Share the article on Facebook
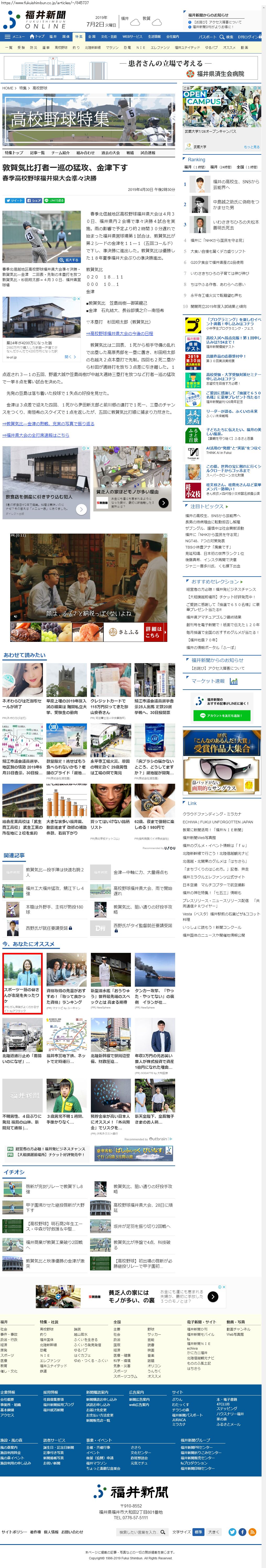Image resolution: width=266 pixels, height=1568 pixels. 34,200
